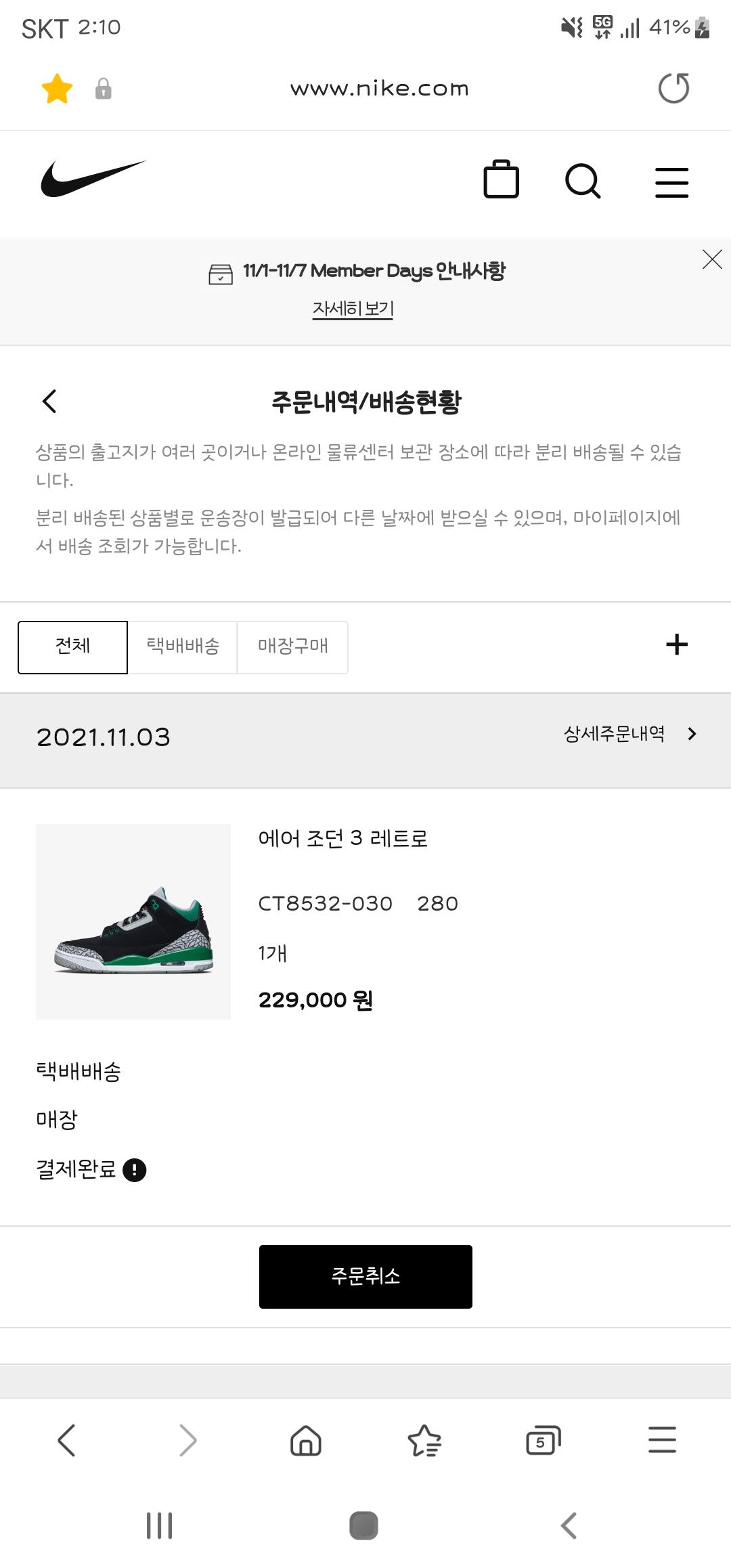The height and width of the screenshot is (1568, 731).
Task: Go back from 주문내역/배송현황 page
Action: pyautogui.click(x=49, y=401)
